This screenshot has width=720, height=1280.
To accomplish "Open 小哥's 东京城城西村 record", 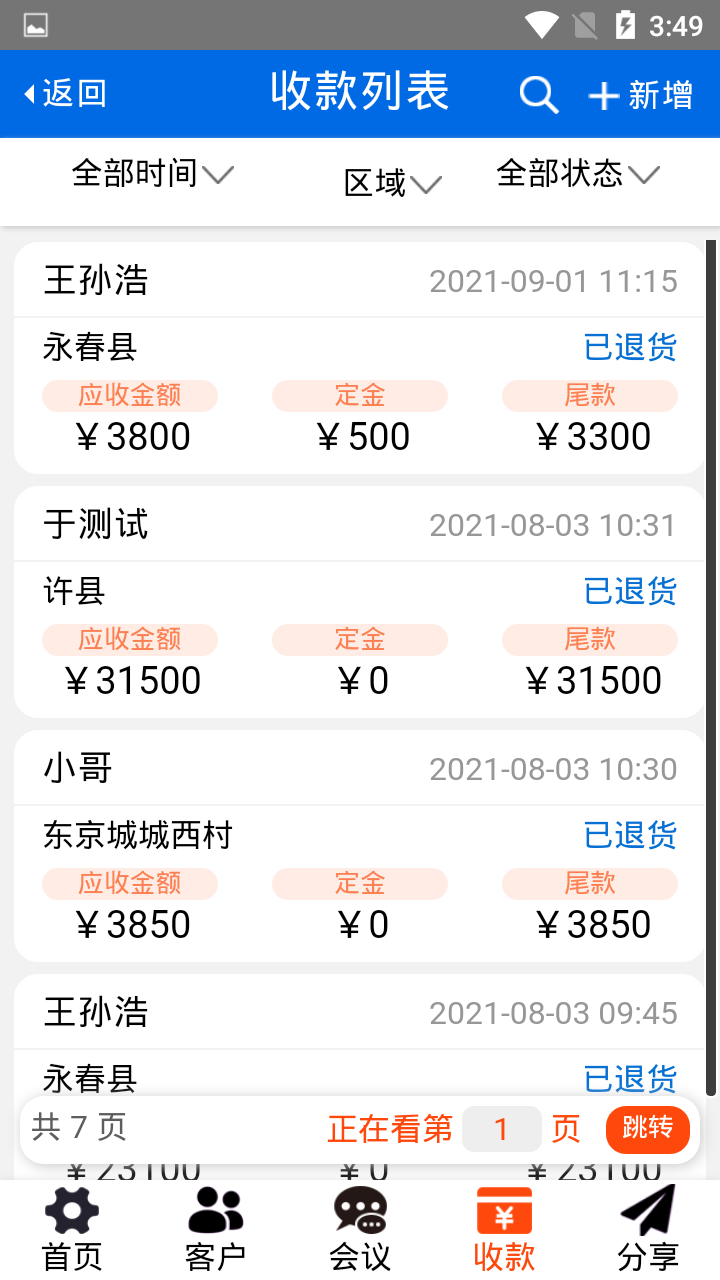I will click(360, 846).
